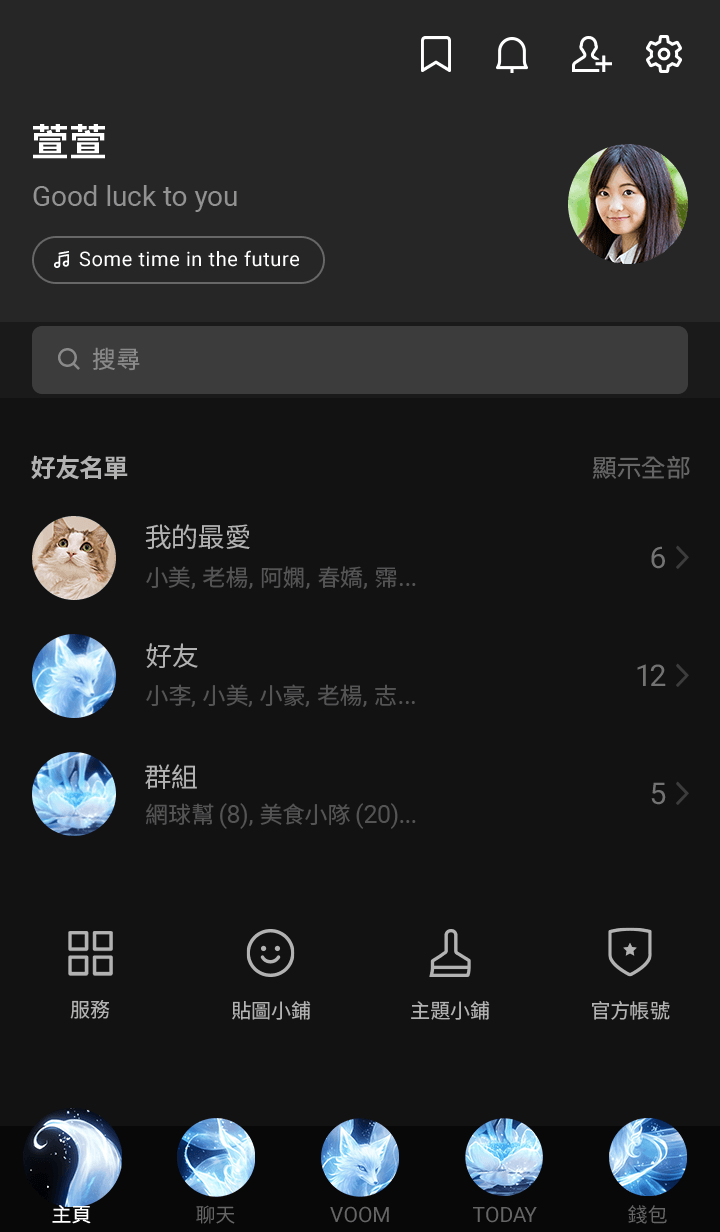Image resolution: width=720 pixels, height=1232 pixels.
Task: Open the settings gear
Action: pyautogui.click(x=664, y=54)
